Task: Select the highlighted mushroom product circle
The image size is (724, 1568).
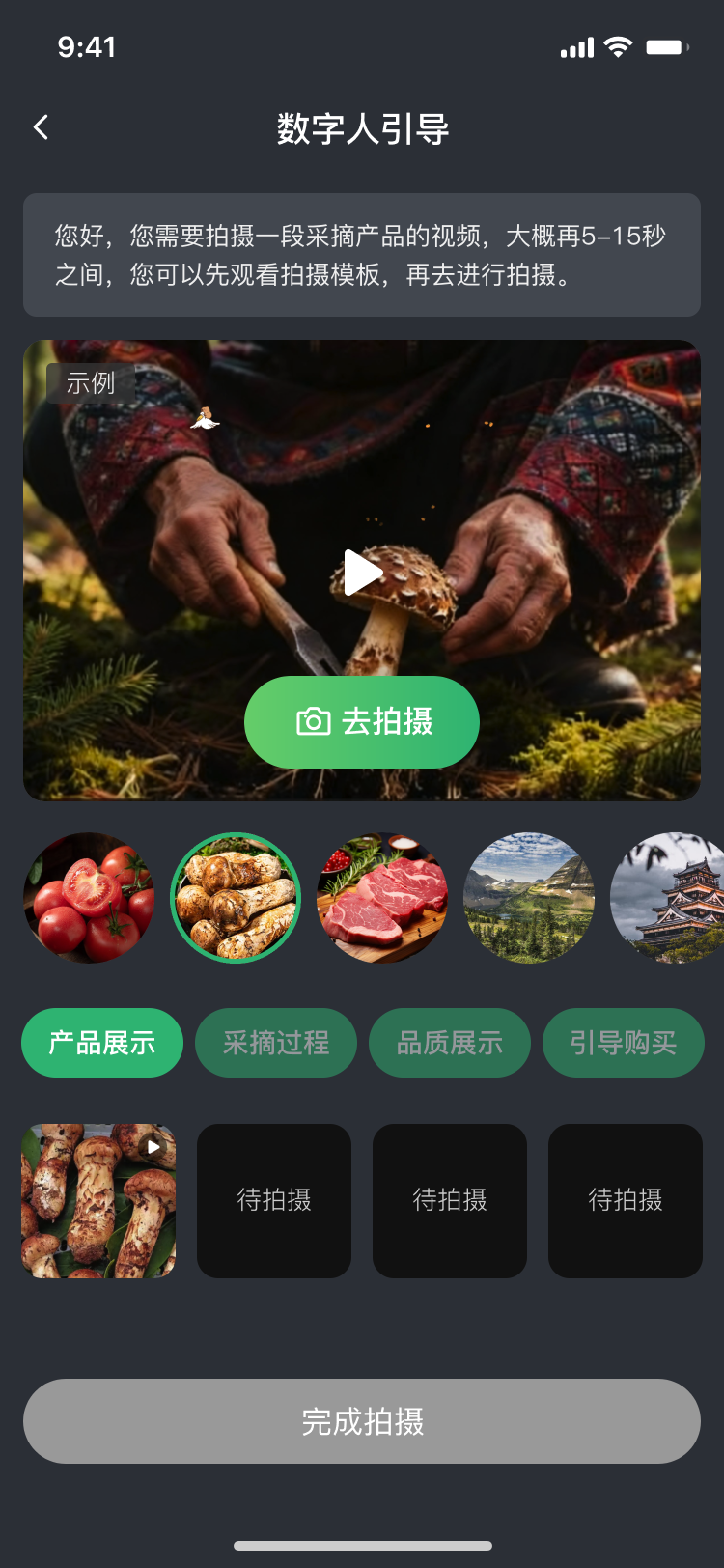Action: [236, 898]
